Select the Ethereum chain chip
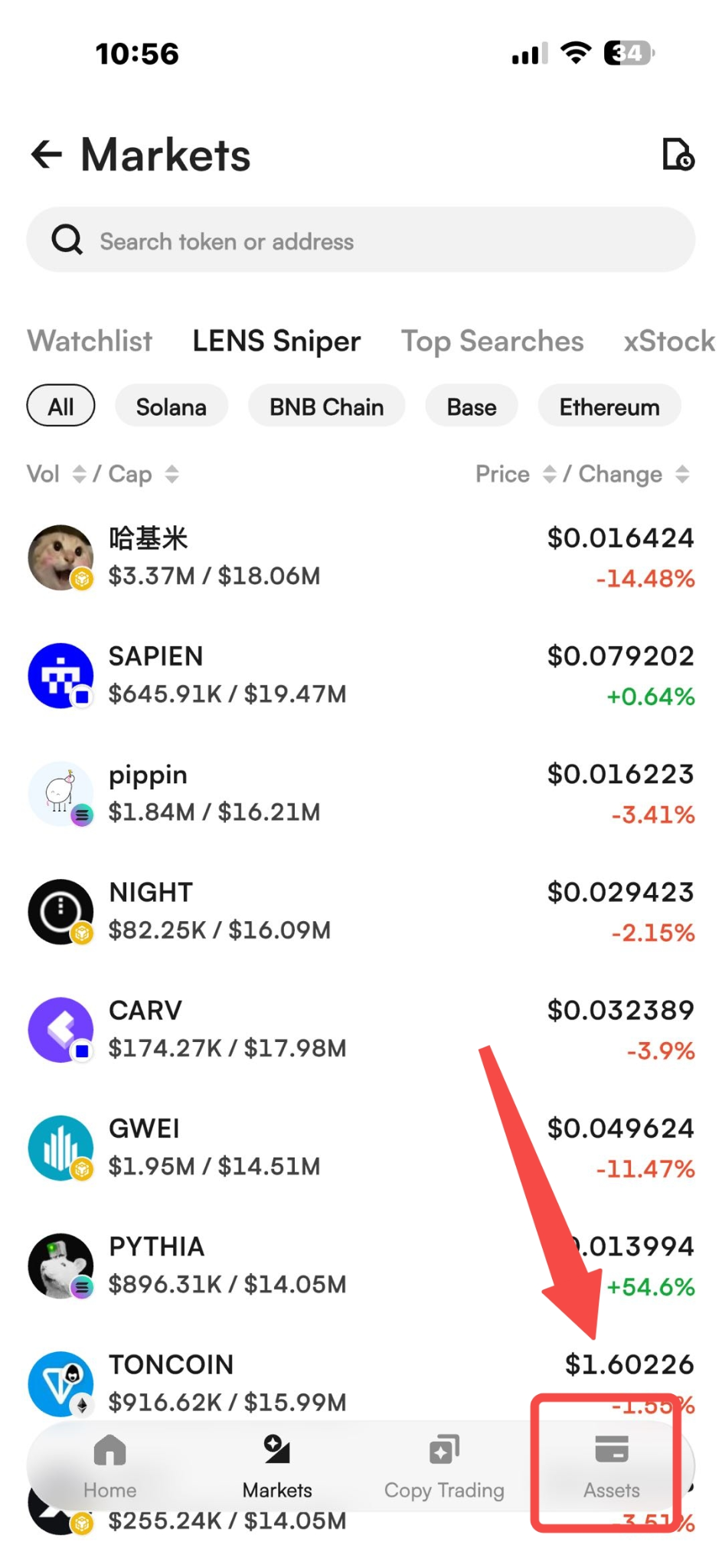 [x=609, y=407]
